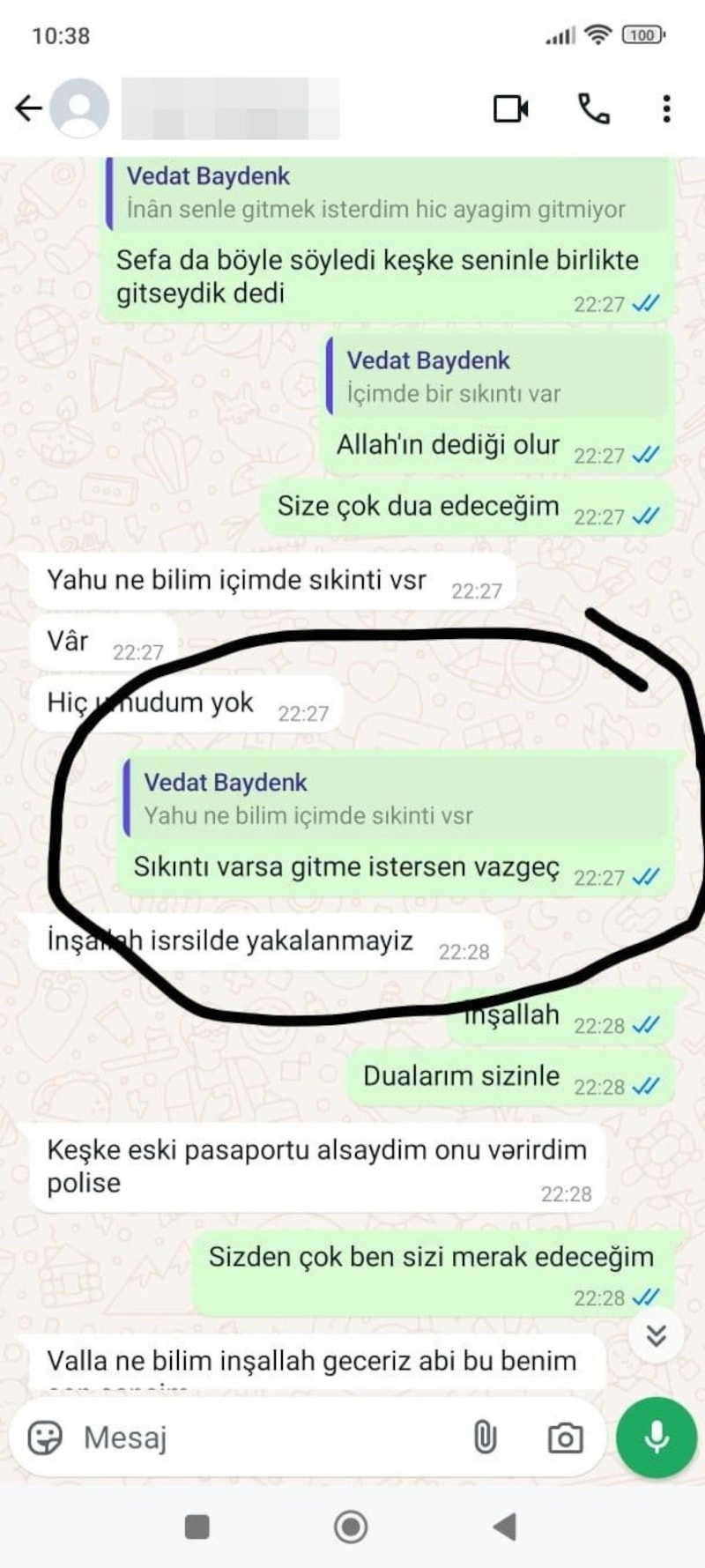
Task: Start a video call
Action: 510,108
